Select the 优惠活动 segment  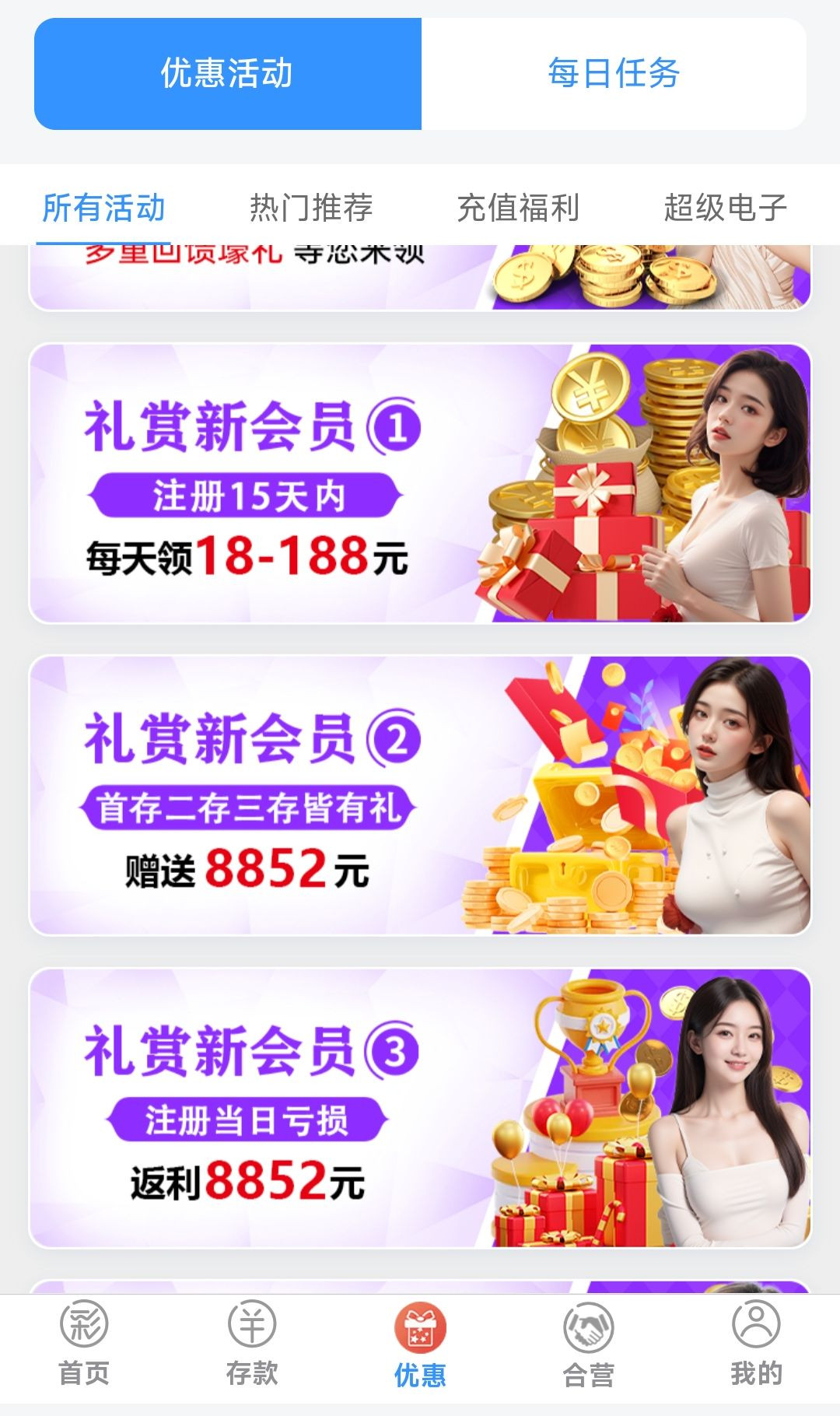pyautogui.click(x=227, y=74)
